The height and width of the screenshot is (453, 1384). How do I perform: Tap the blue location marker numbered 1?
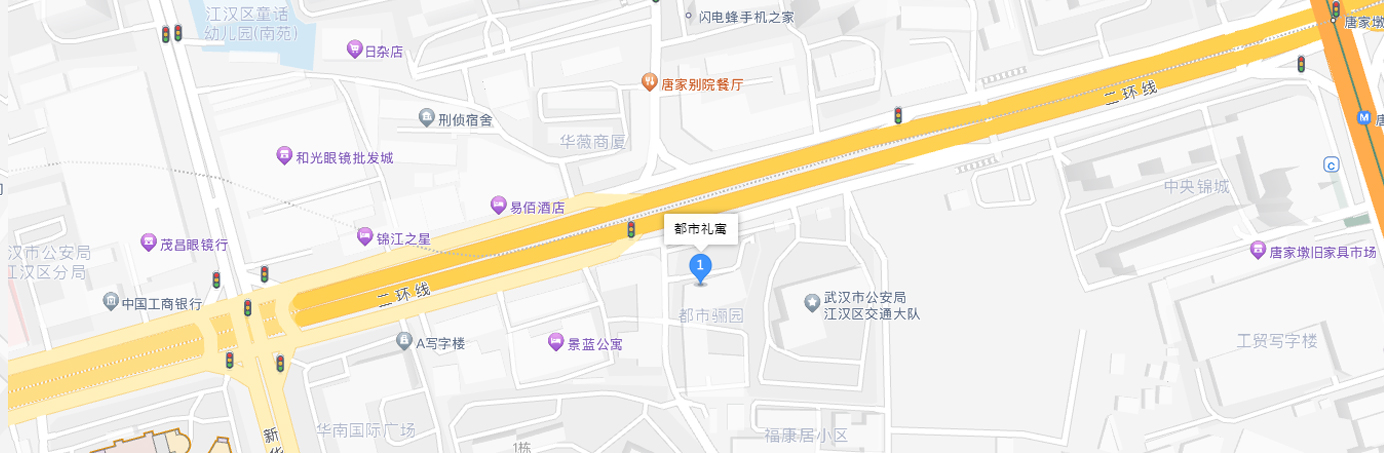pos(701,266)
